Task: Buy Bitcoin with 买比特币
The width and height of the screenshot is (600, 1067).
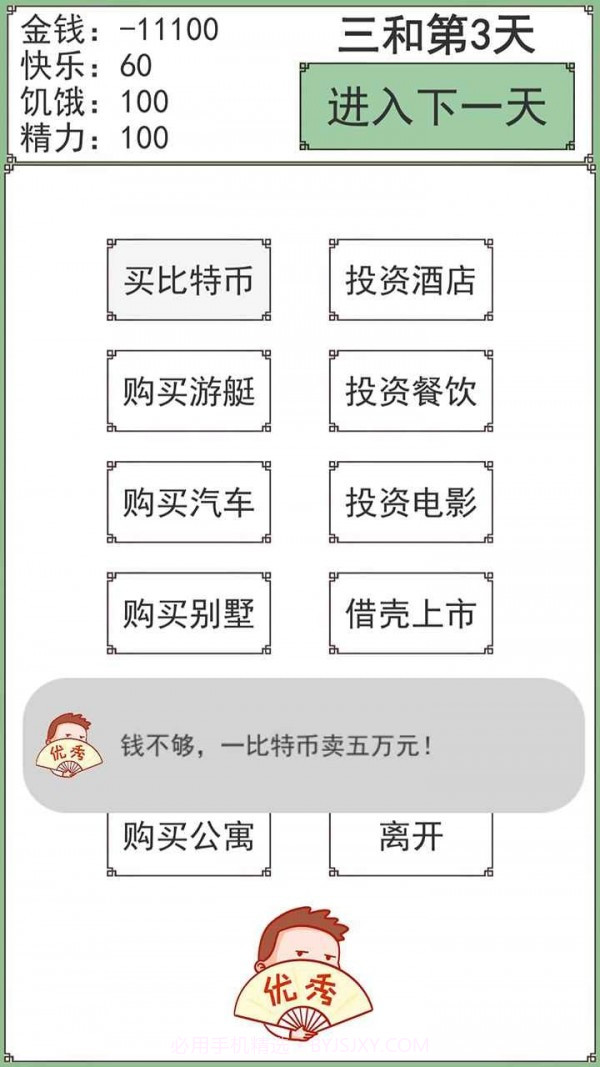Action: [188, 280]
